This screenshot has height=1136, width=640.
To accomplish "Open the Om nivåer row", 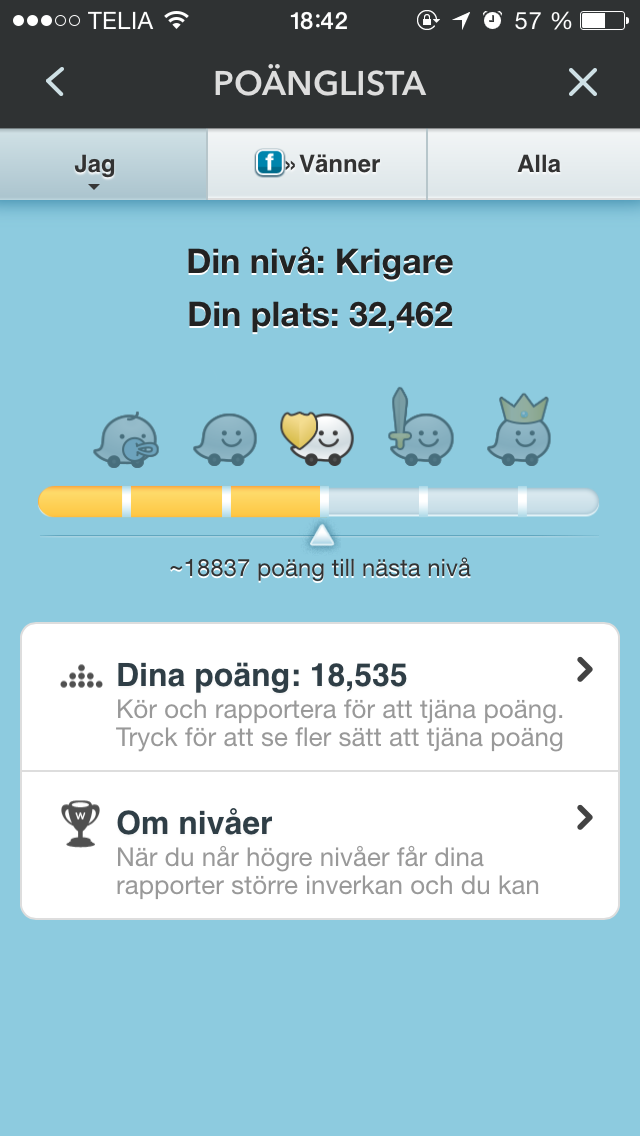I will coord(320,845).
